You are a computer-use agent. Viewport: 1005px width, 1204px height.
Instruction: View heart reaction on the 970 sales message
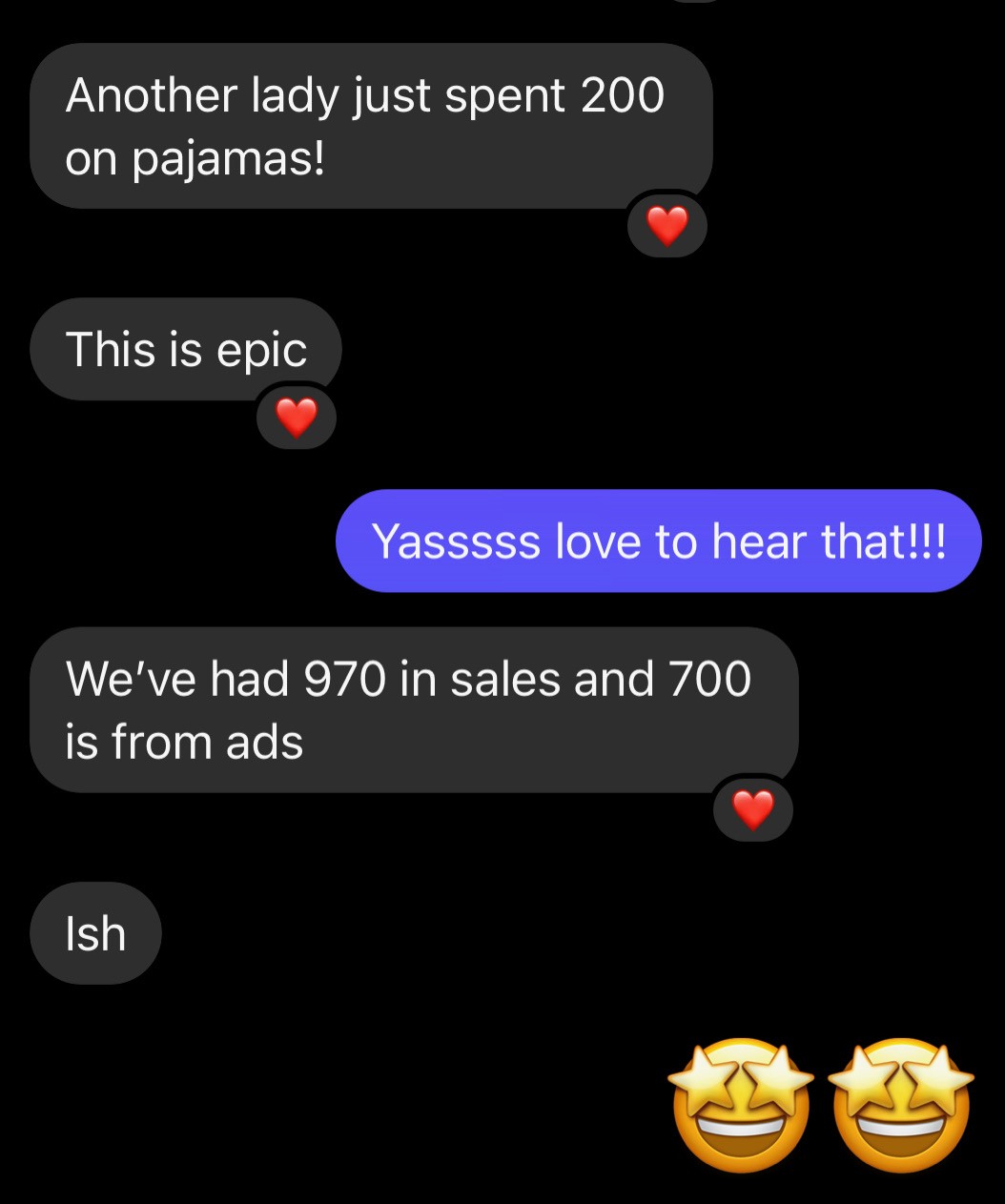point(752,809)
